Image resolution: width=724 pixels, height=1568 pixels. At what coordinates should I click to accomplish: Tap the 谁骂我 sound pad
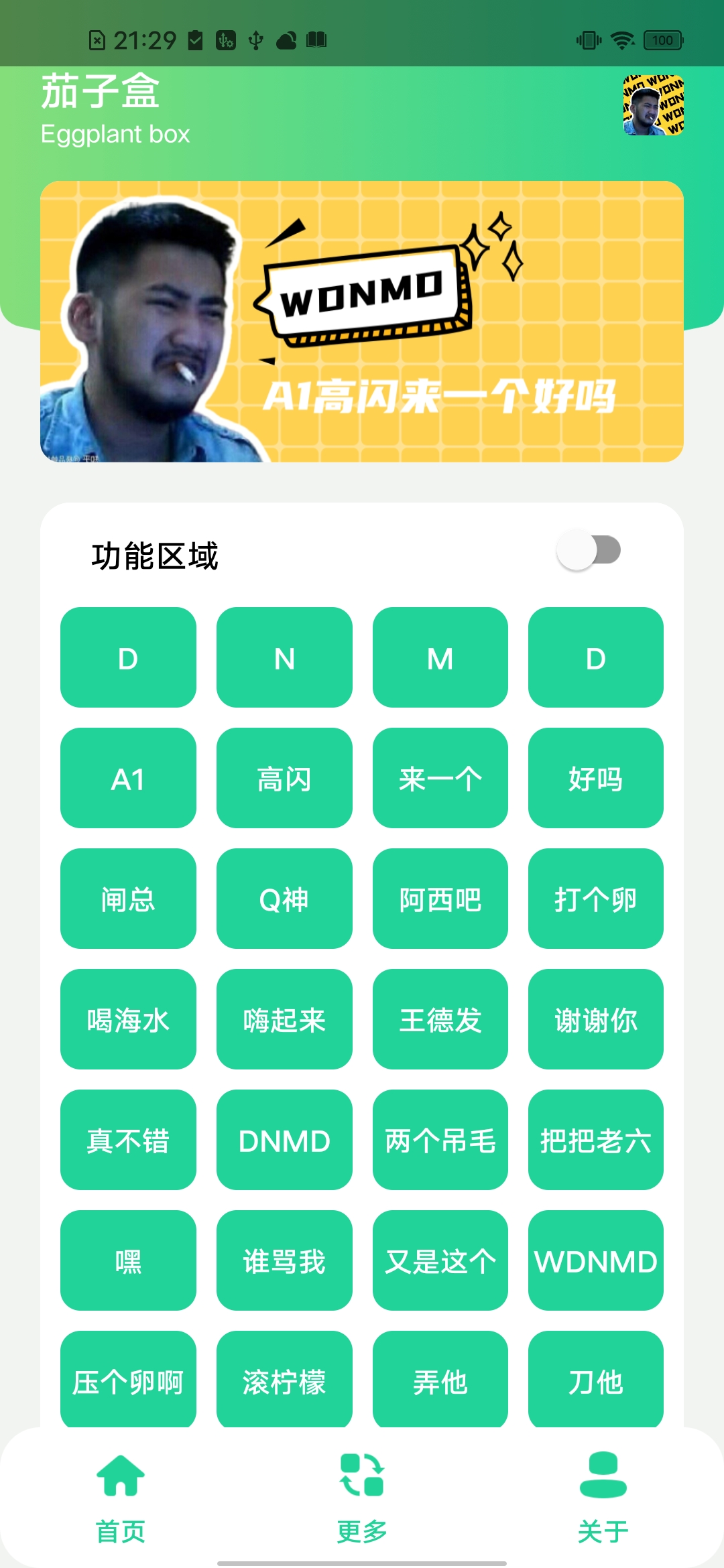(x=284, y=1260)
